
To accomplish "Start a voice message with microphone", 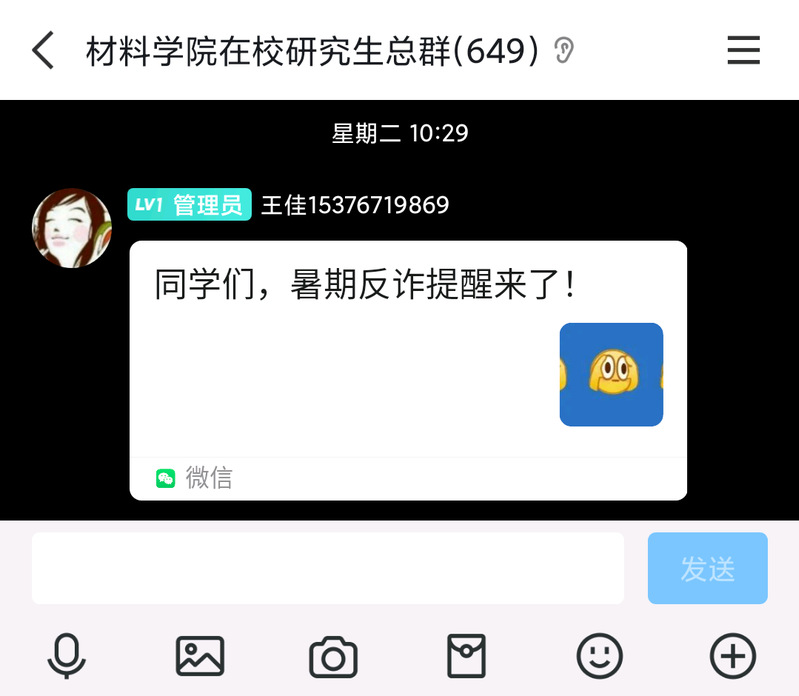I will tap(67, 657).
